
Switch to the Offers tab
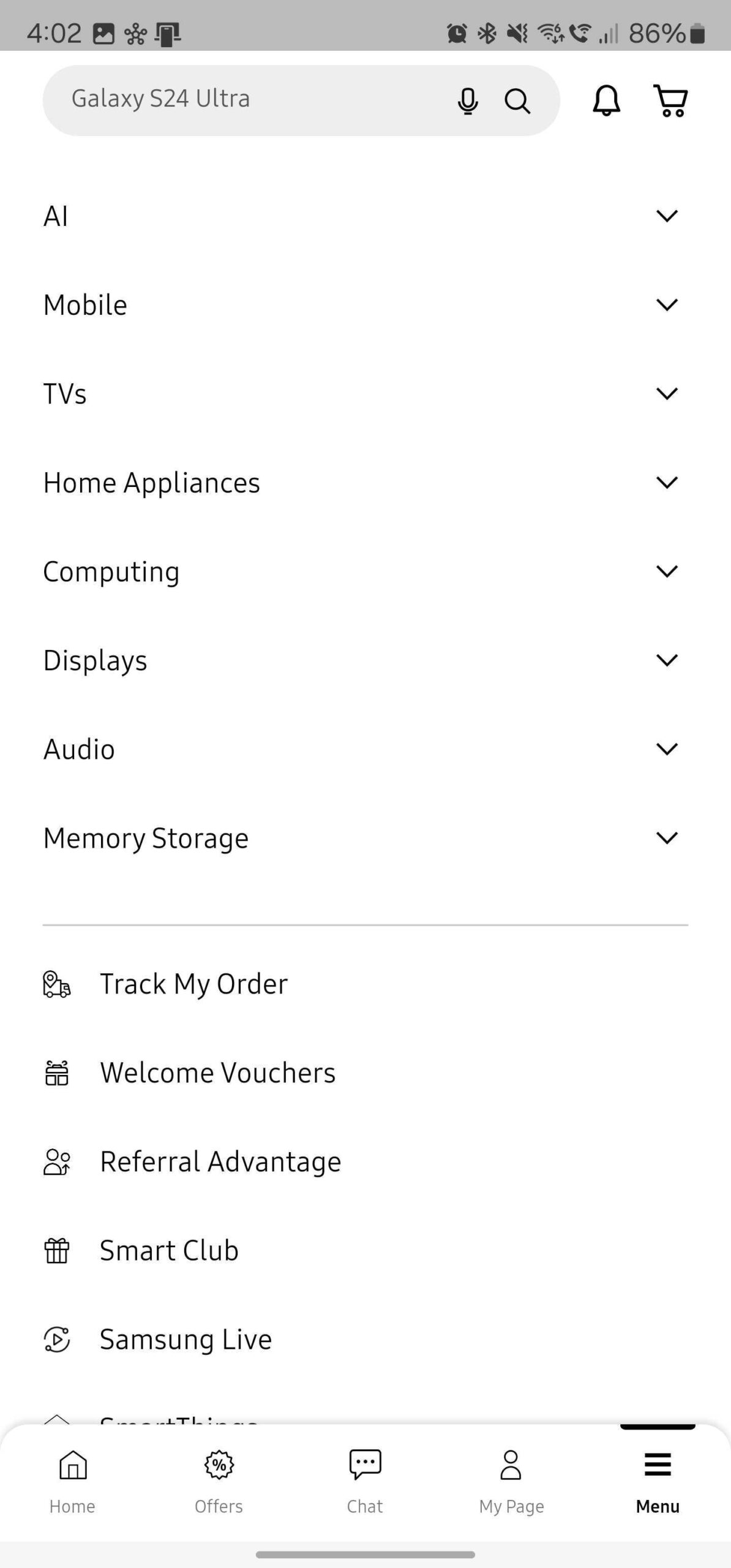pyautogui.click(x=219, y=1480)
